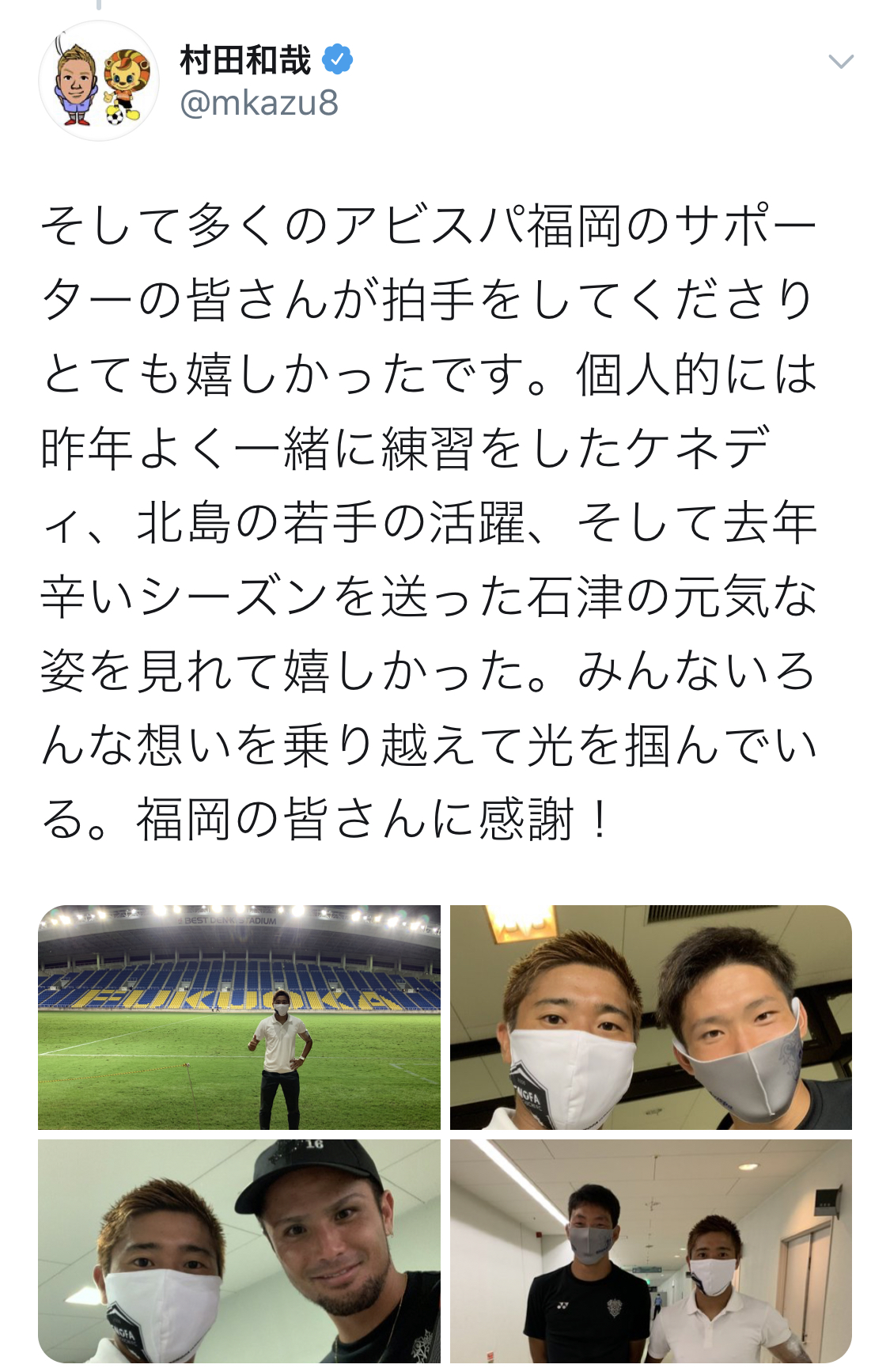
Task: View the photo taken in the hallway
Action: pyautogui.click(x=650, y=1250)
